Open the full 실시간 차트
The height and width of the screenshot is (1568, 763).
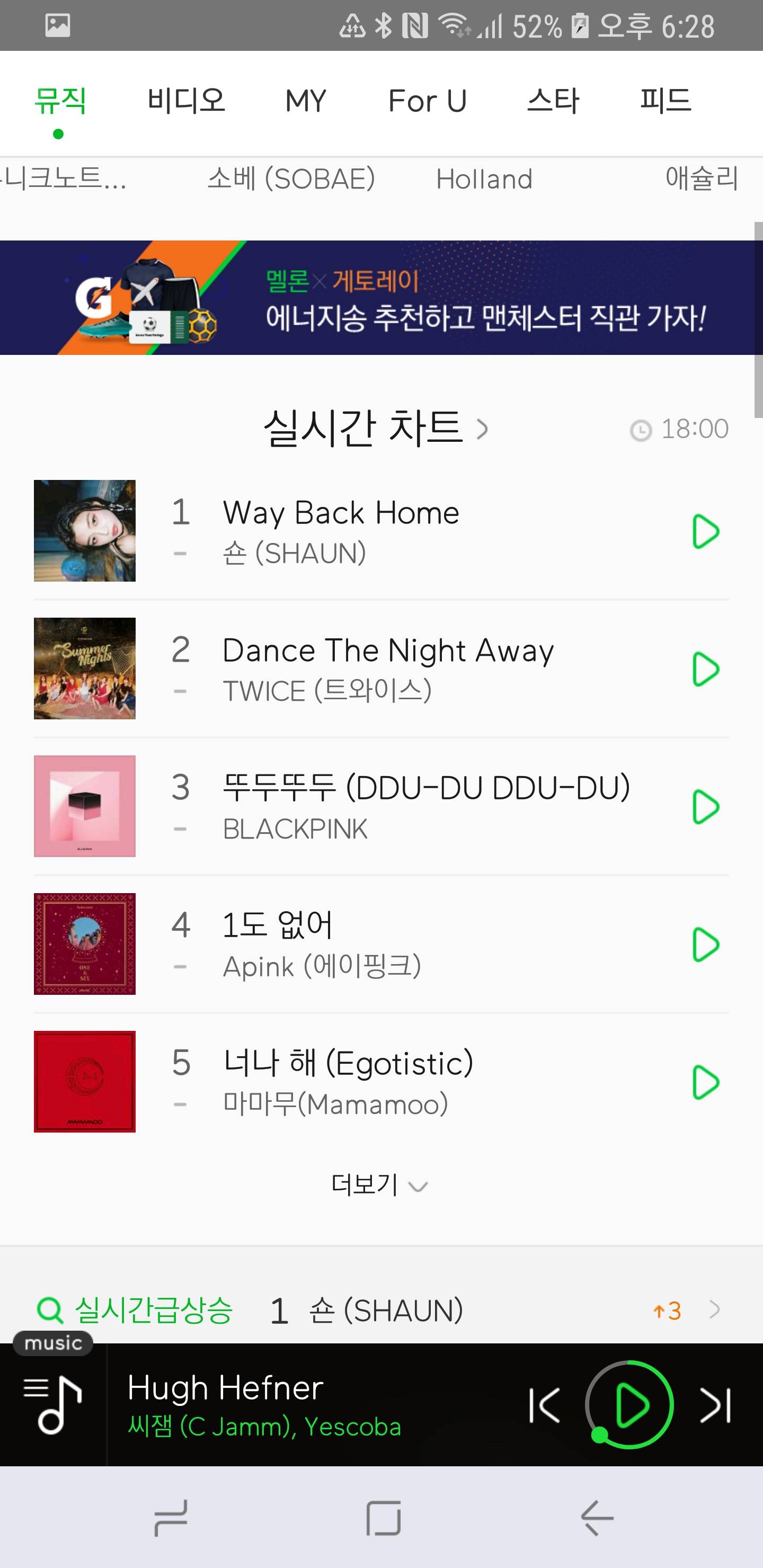(x=376, y=428)
